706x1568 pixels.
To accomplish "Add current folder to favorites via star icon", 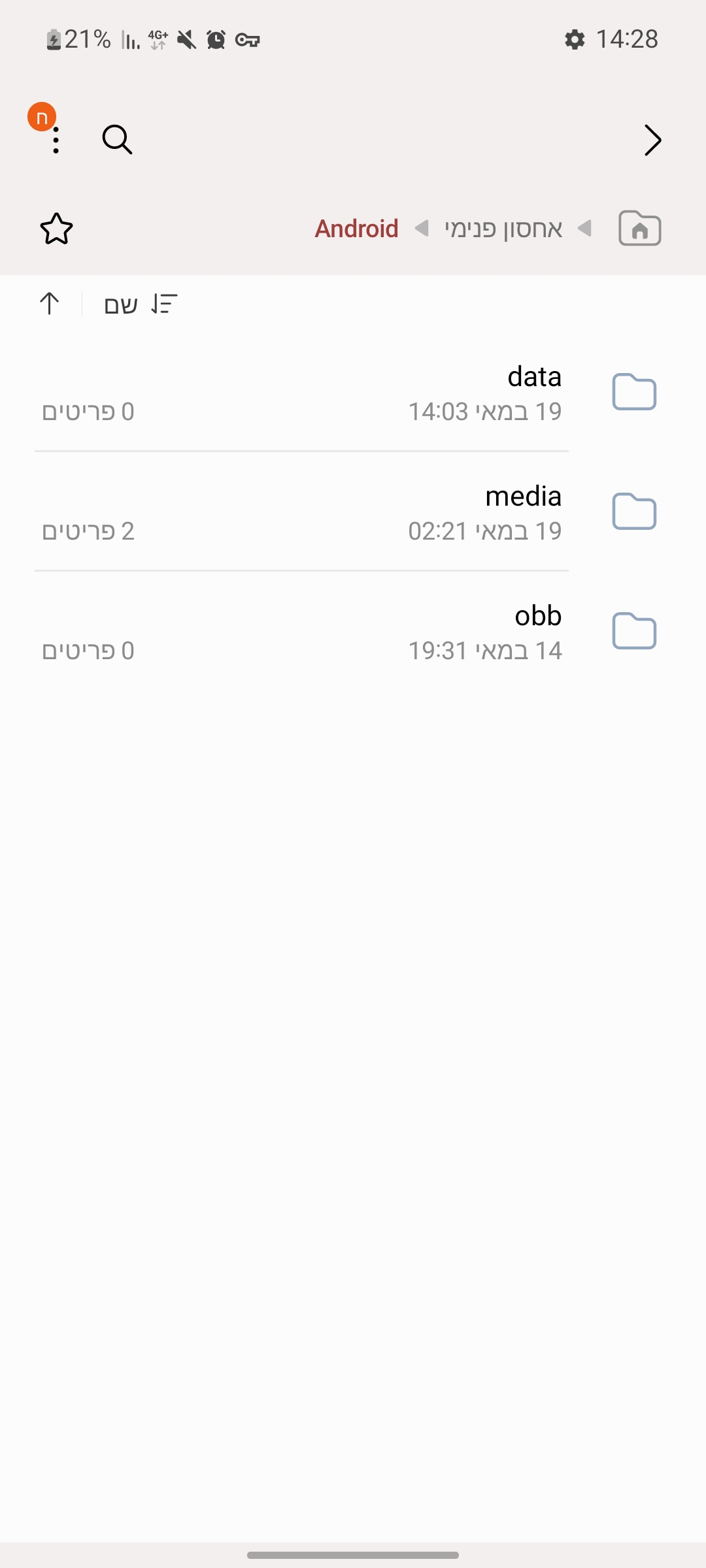I will 56,229.
